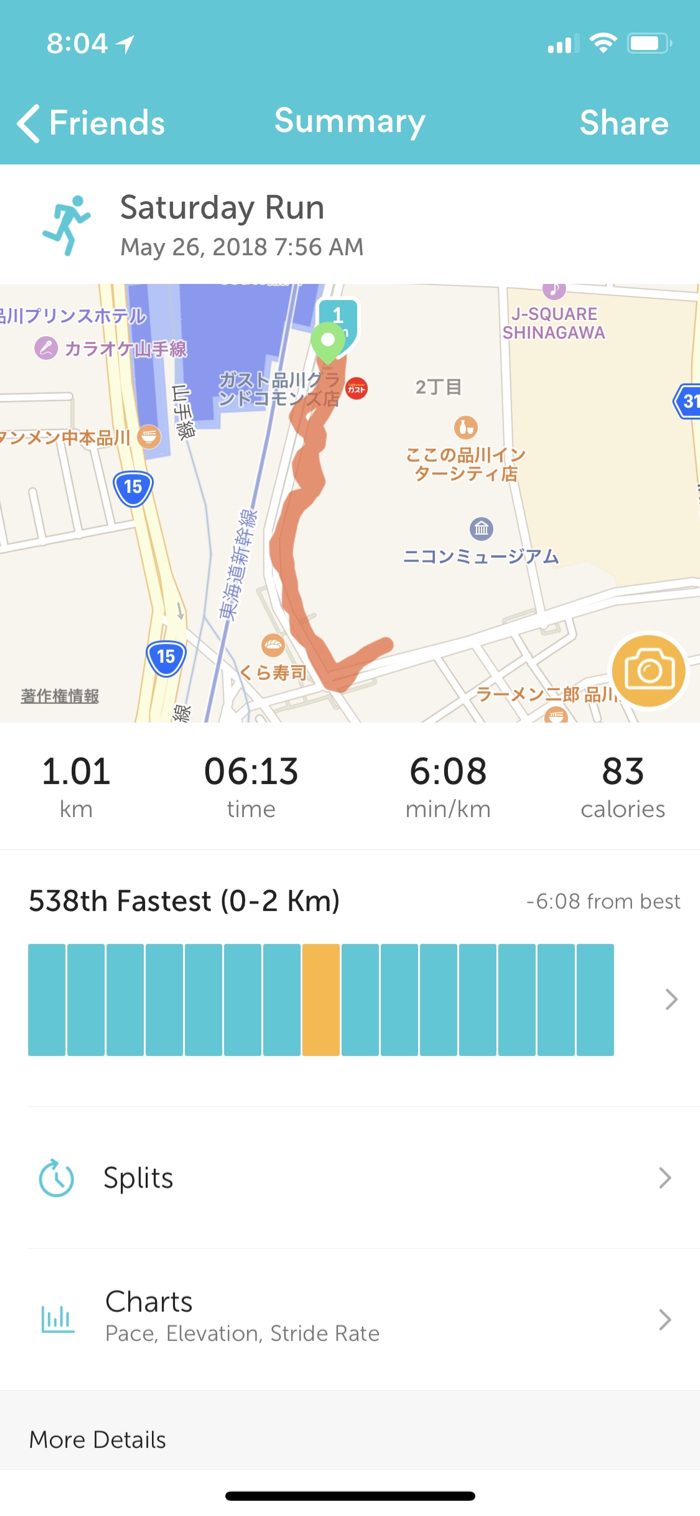Open Charts for pace and elevation
The width and height of the screenshot is (700, 1516).
350,1318
